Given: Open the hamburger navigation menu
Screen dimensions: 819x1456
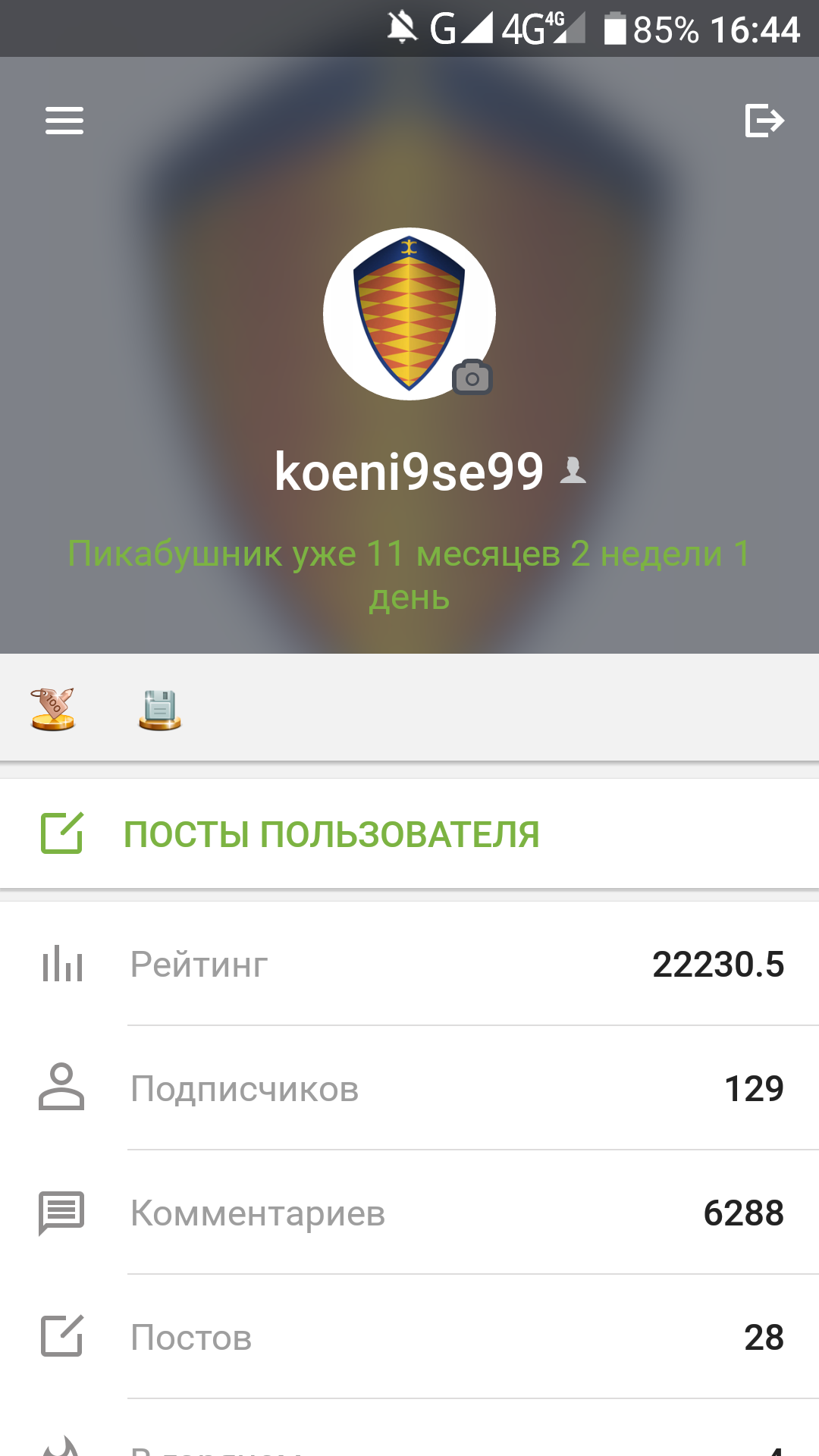Looking at the screenshot, I should pos(64,121).
